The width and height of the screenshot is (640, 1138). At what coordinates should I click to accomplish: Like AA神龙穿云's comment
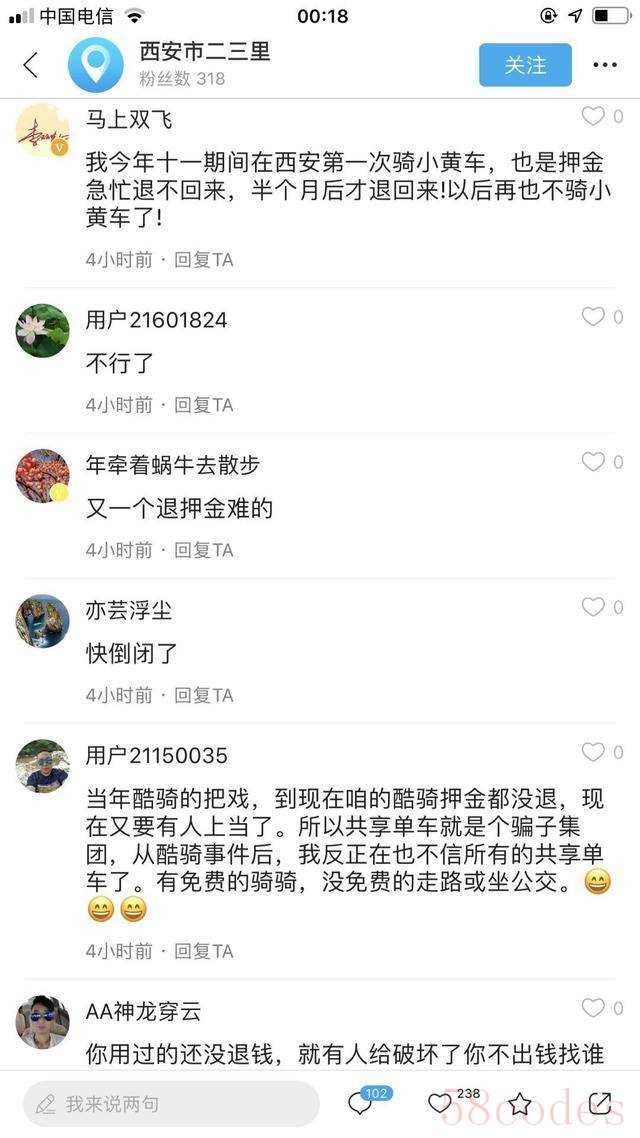click(x=594, y=1008)
